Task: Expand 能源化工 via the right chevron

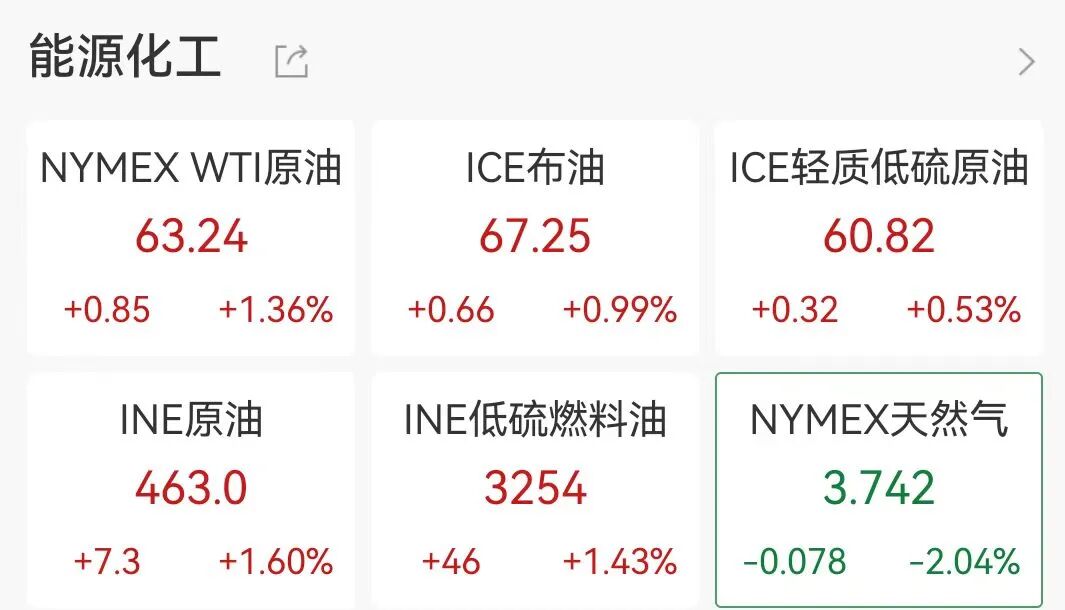Action: click(1026, 62)
